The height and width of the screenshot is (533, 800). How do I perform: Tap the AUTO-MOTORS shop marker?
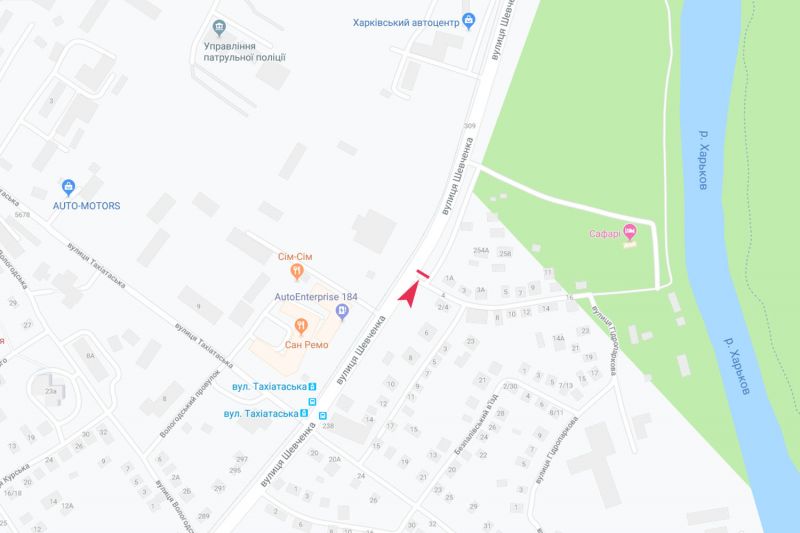(69, 187)
